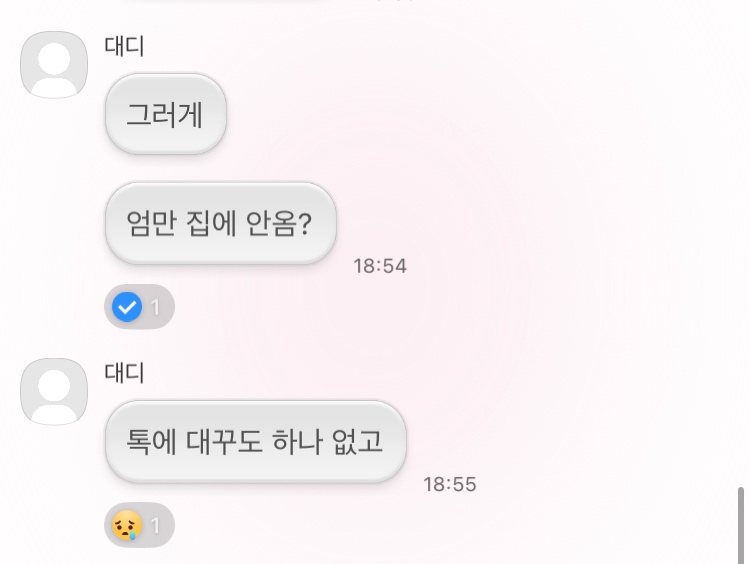
Task: Open 대디's avatar beside 톡에 대꾸도 message
Action: pos(54,391)
